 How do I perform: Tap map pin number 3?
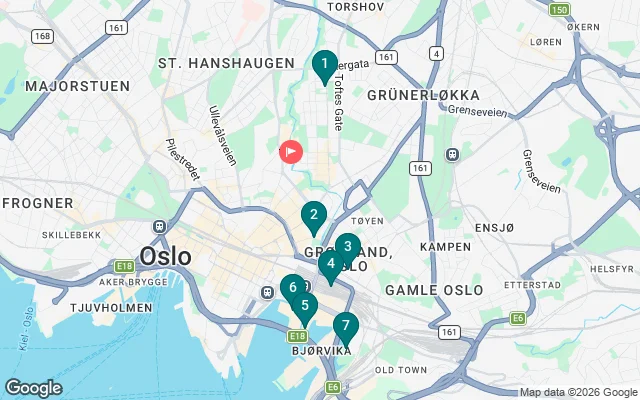coord(347,246)
